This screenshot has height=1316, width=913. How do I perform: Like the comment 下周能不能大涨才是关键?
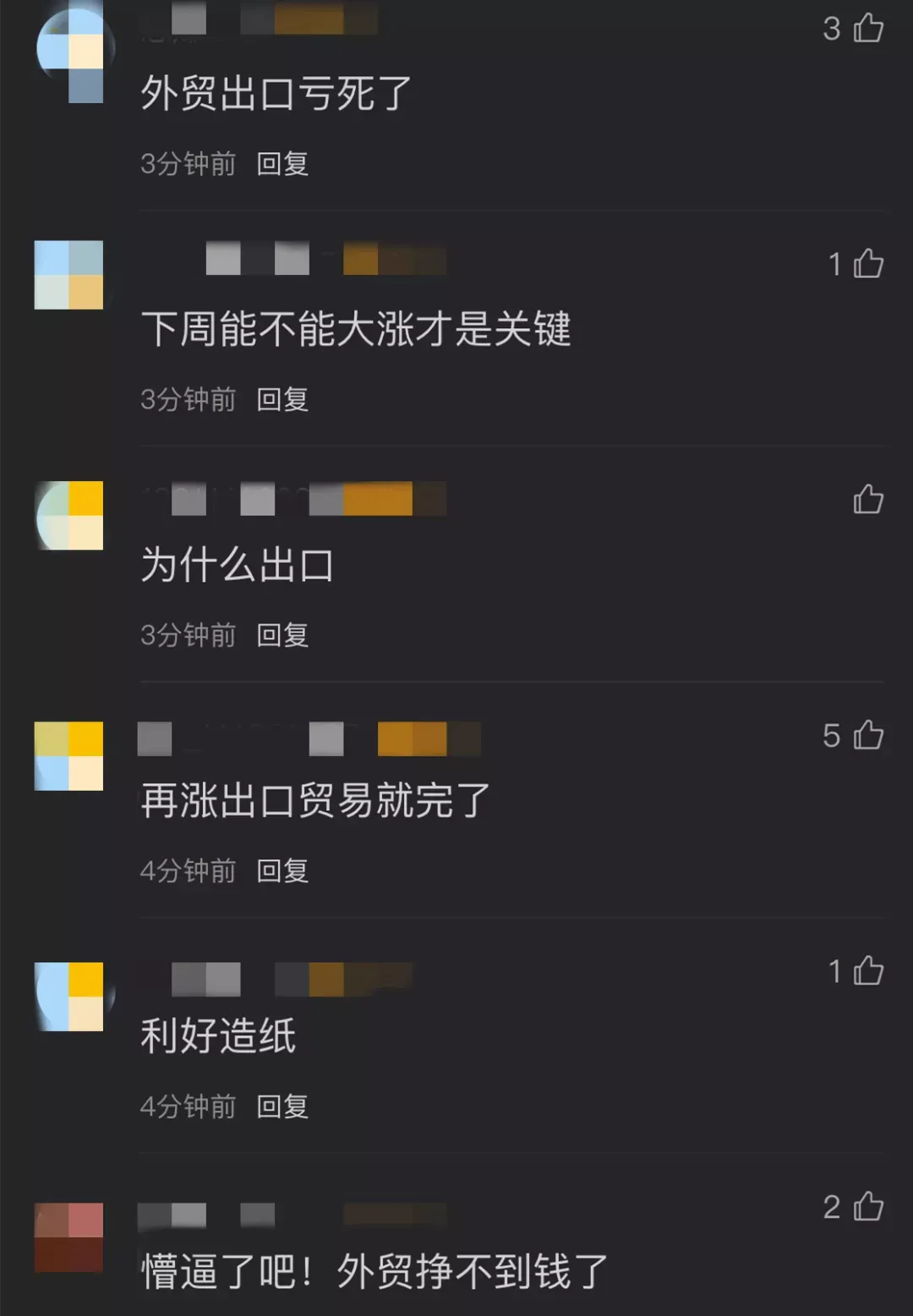[x=867, y=264]
